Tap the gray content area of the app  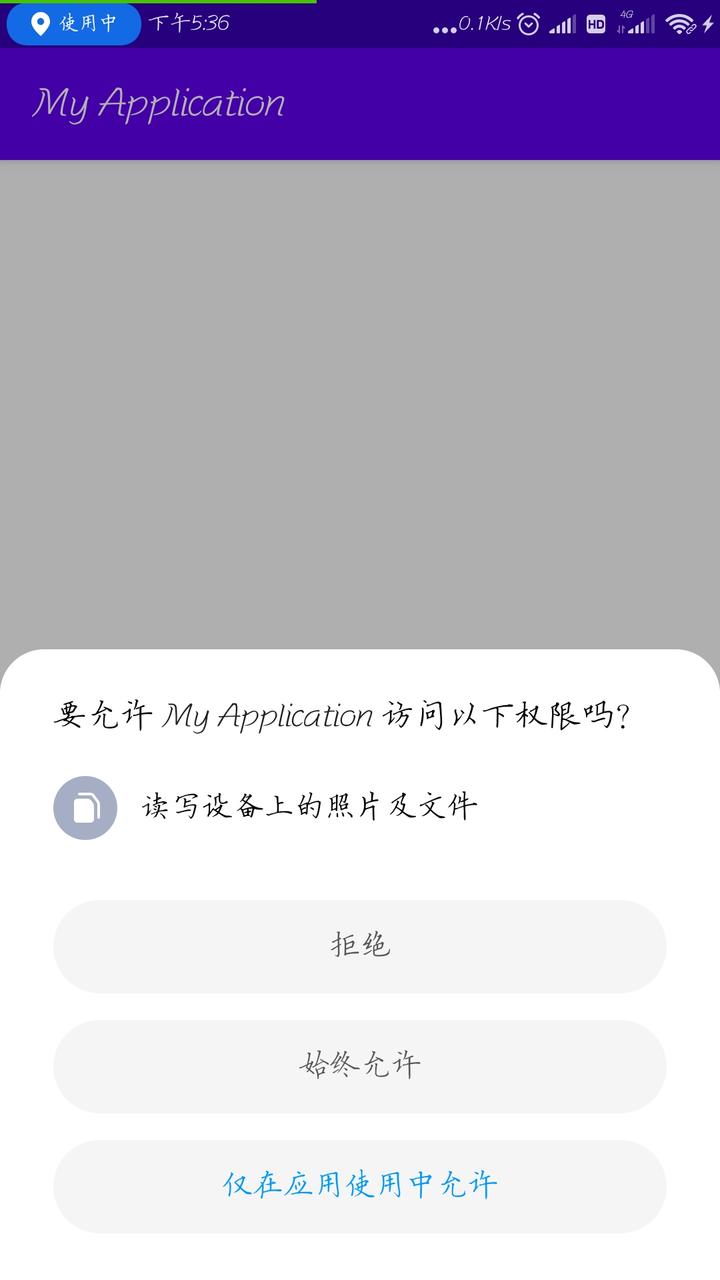[x=360, y=400]
